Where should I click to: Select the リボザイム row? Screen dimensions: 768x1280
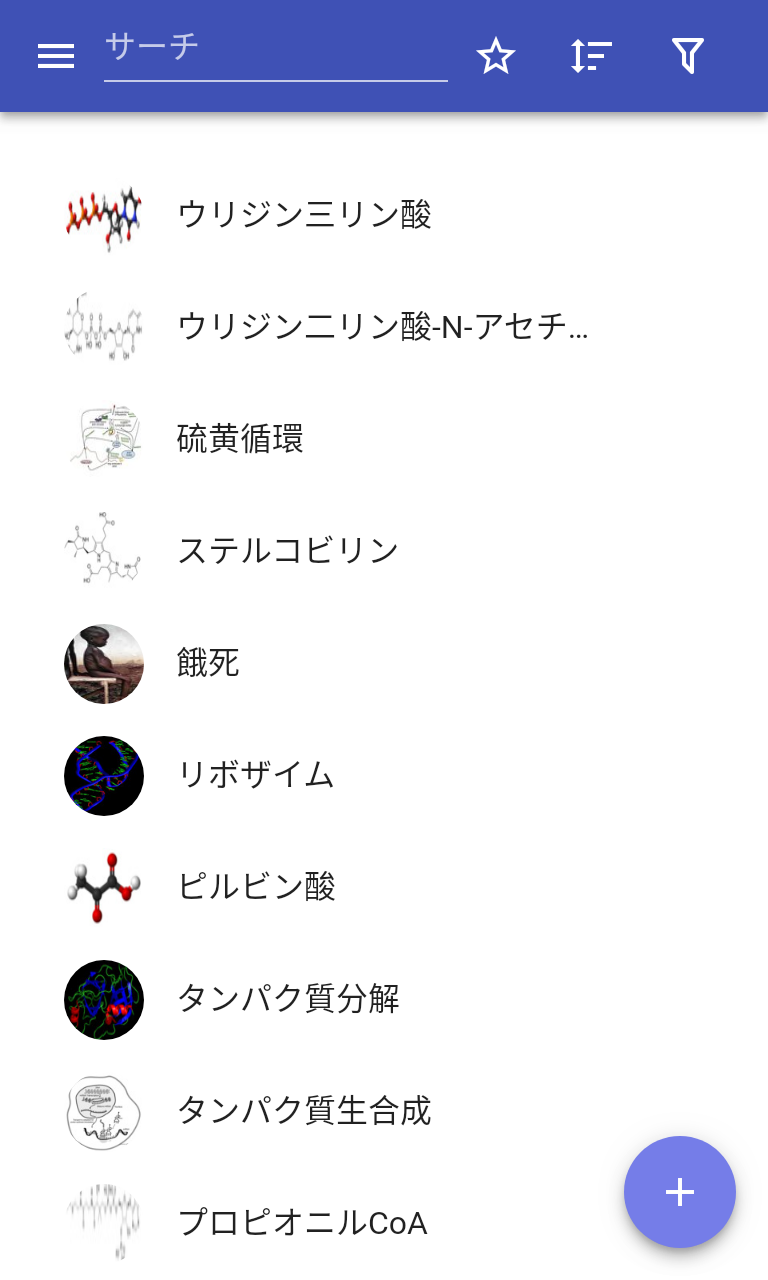[x=255, y=774]
